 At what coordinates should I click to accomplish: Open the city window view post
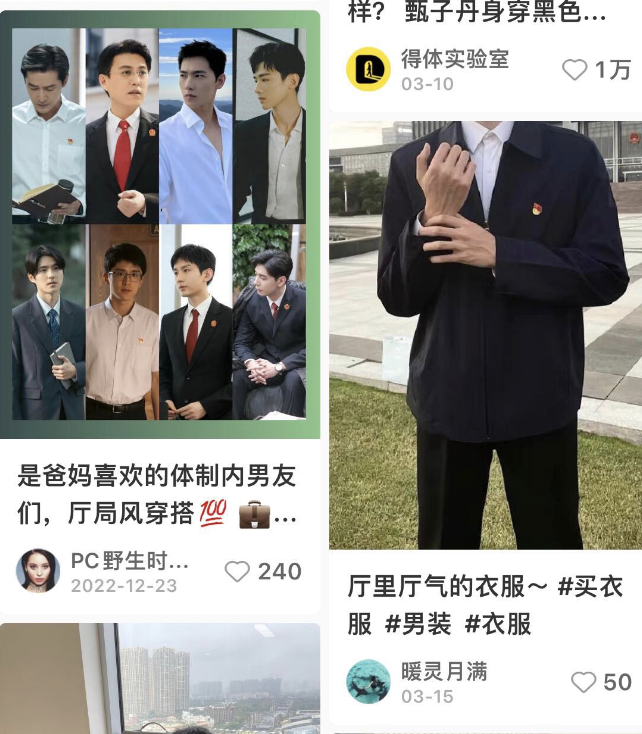point(160,680)
